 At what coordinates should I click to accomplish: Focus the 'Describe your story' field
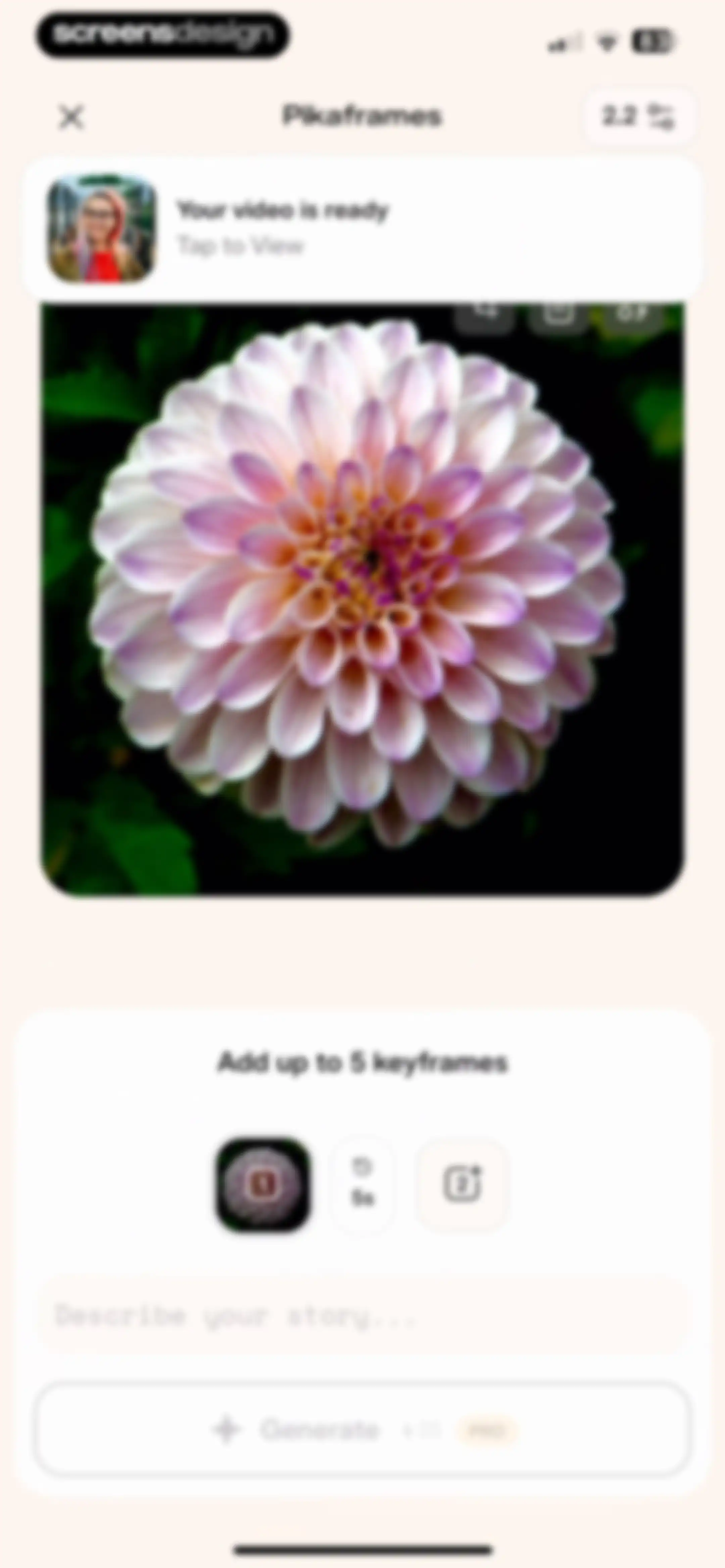(x=364, y=1317)
